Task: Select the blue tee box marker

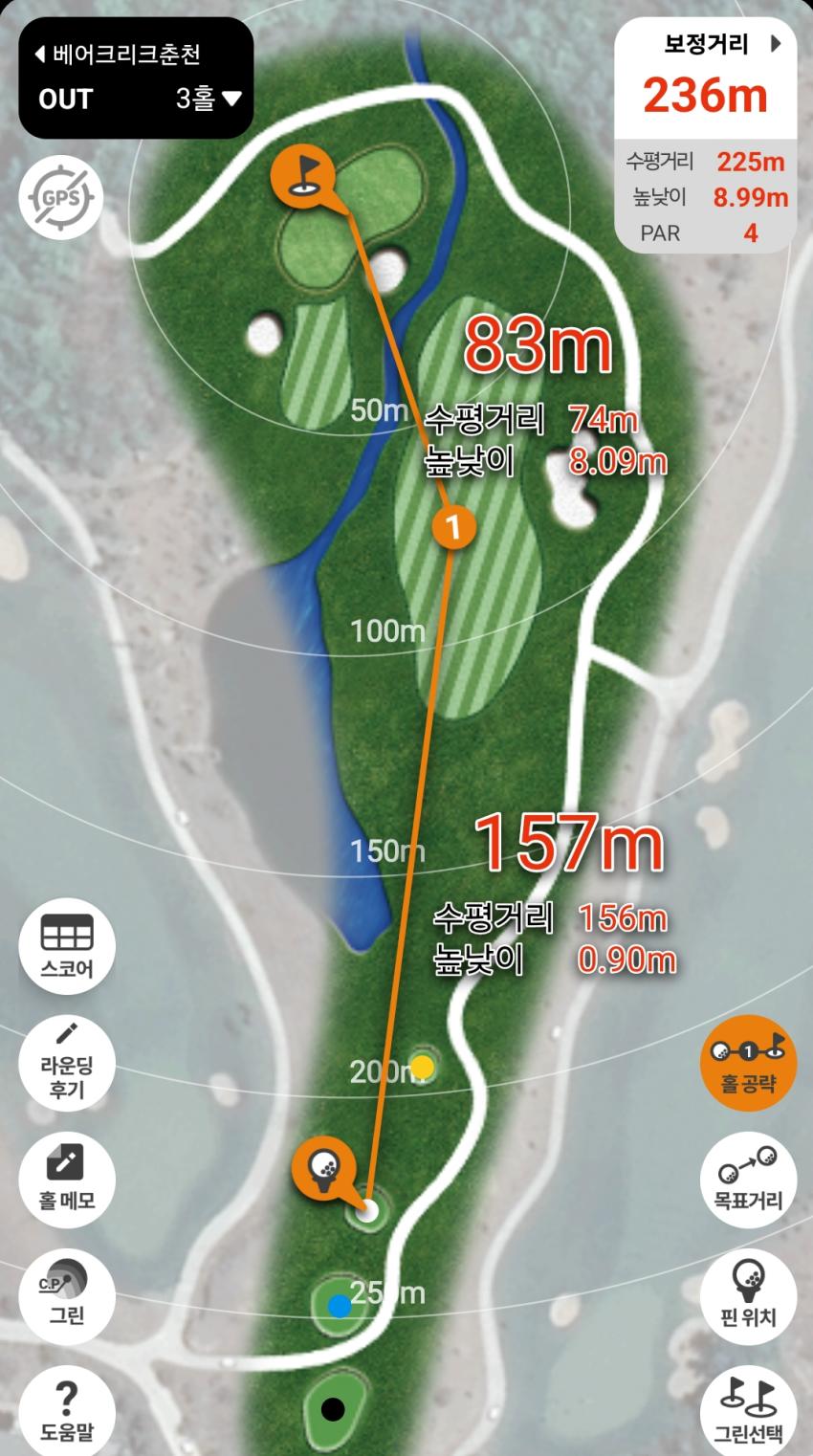Action: 339,1305
